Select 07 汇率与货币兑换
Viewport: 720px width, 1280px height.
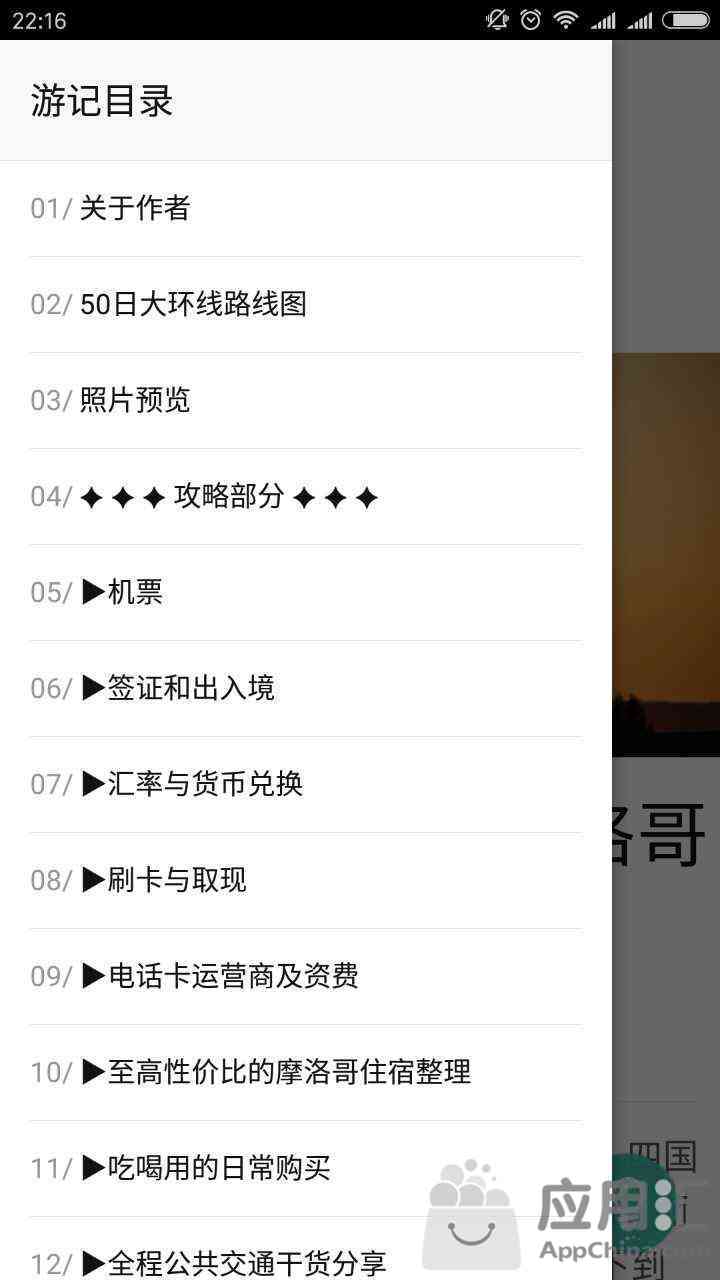(x=305, y=784)
